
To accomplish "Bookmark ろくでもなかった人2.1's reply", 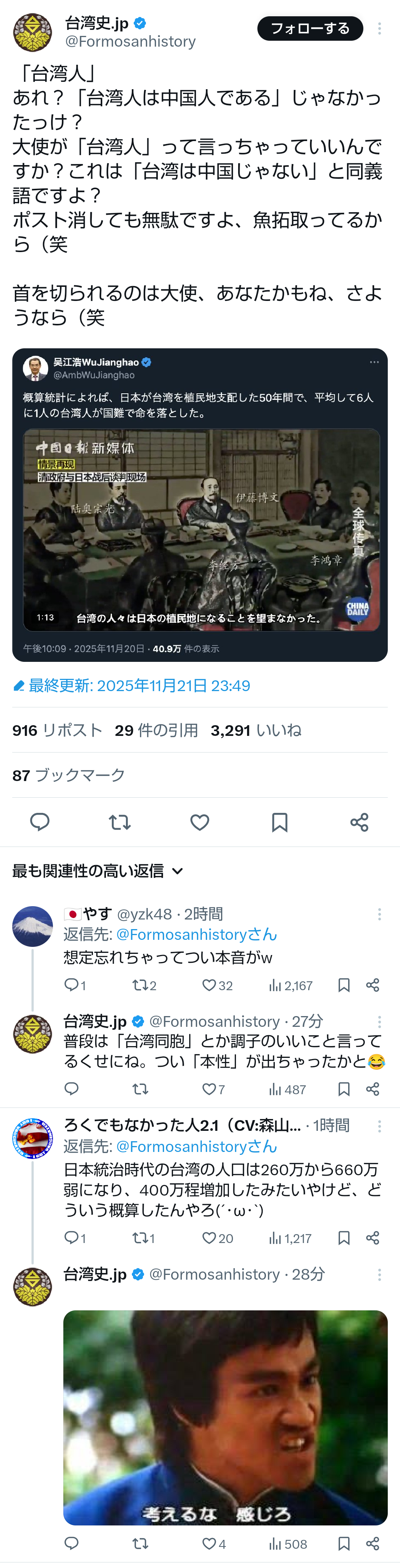I will pyautogui.click(x=344, y=1237).
